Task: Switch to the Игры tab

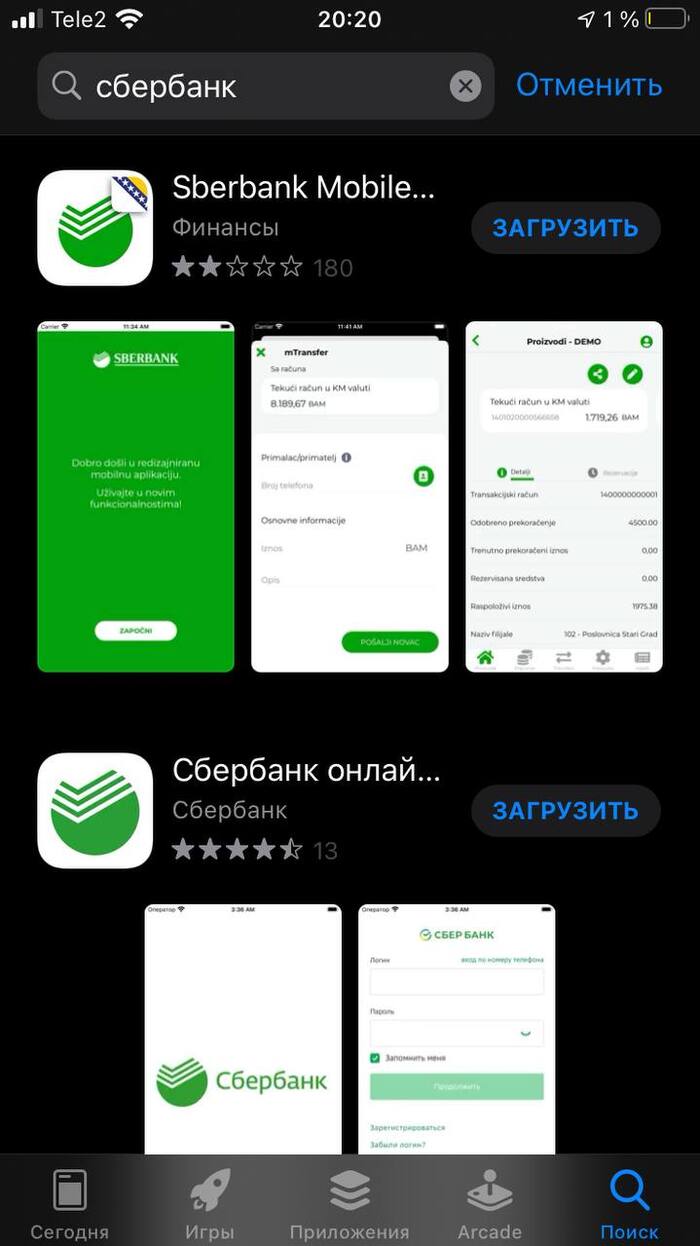Action: click(x=210, y=1204)
